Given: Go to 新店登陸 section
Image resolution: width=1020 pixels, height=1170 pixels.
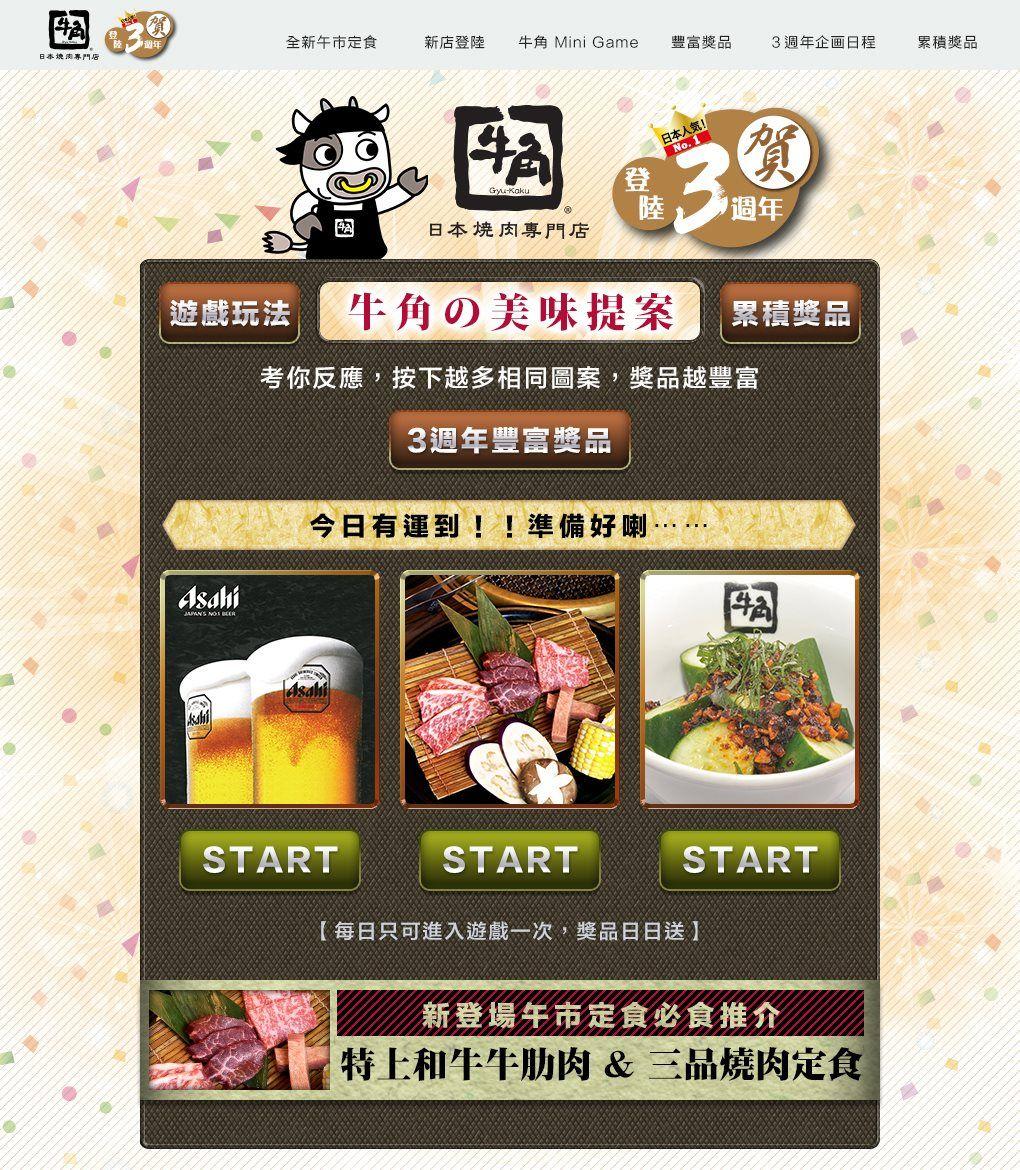Looking at the screenshot, I should (454, 42).
